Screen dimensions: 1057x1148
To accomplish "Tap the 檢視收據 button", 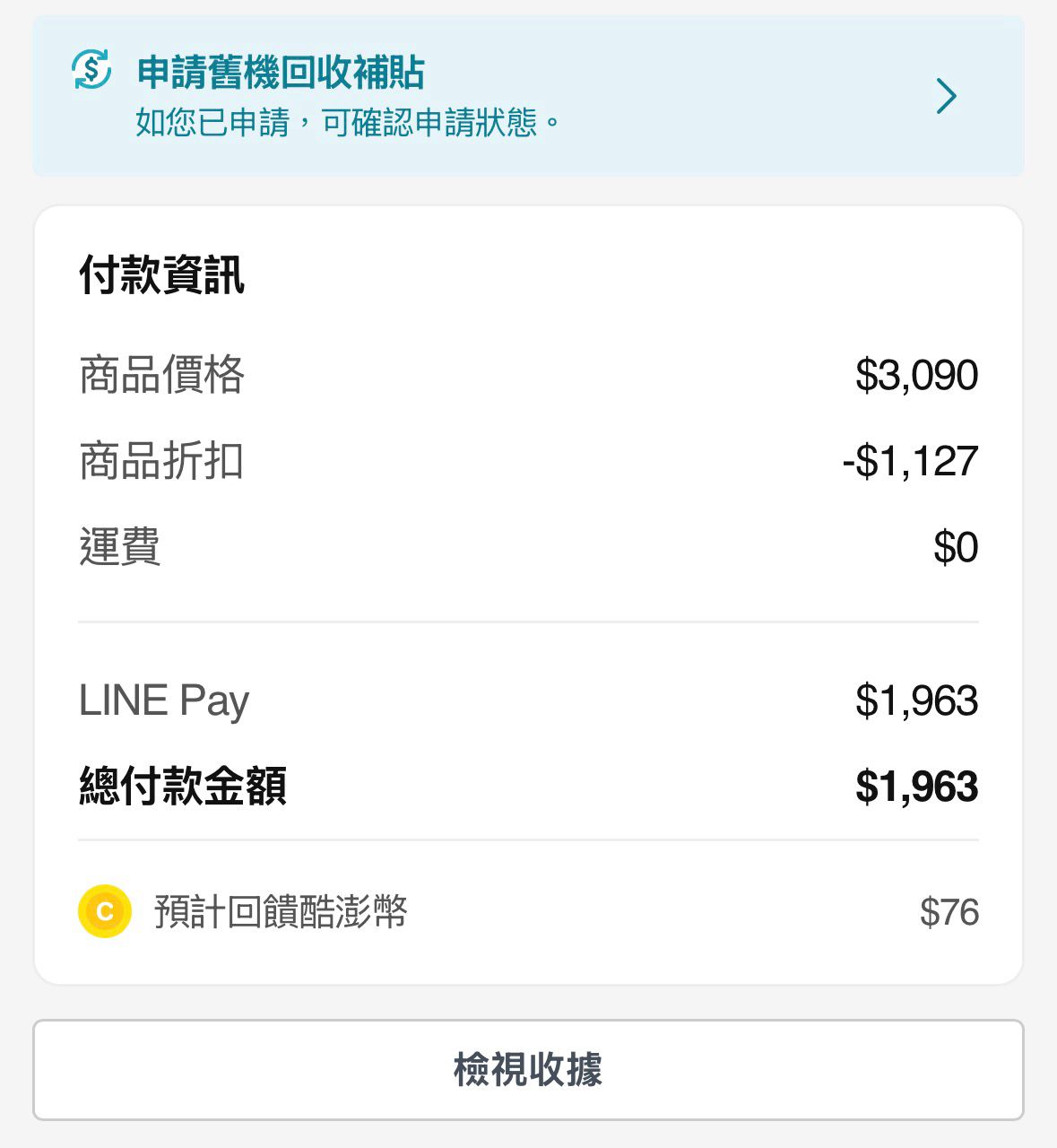I will coord(528,1070).
